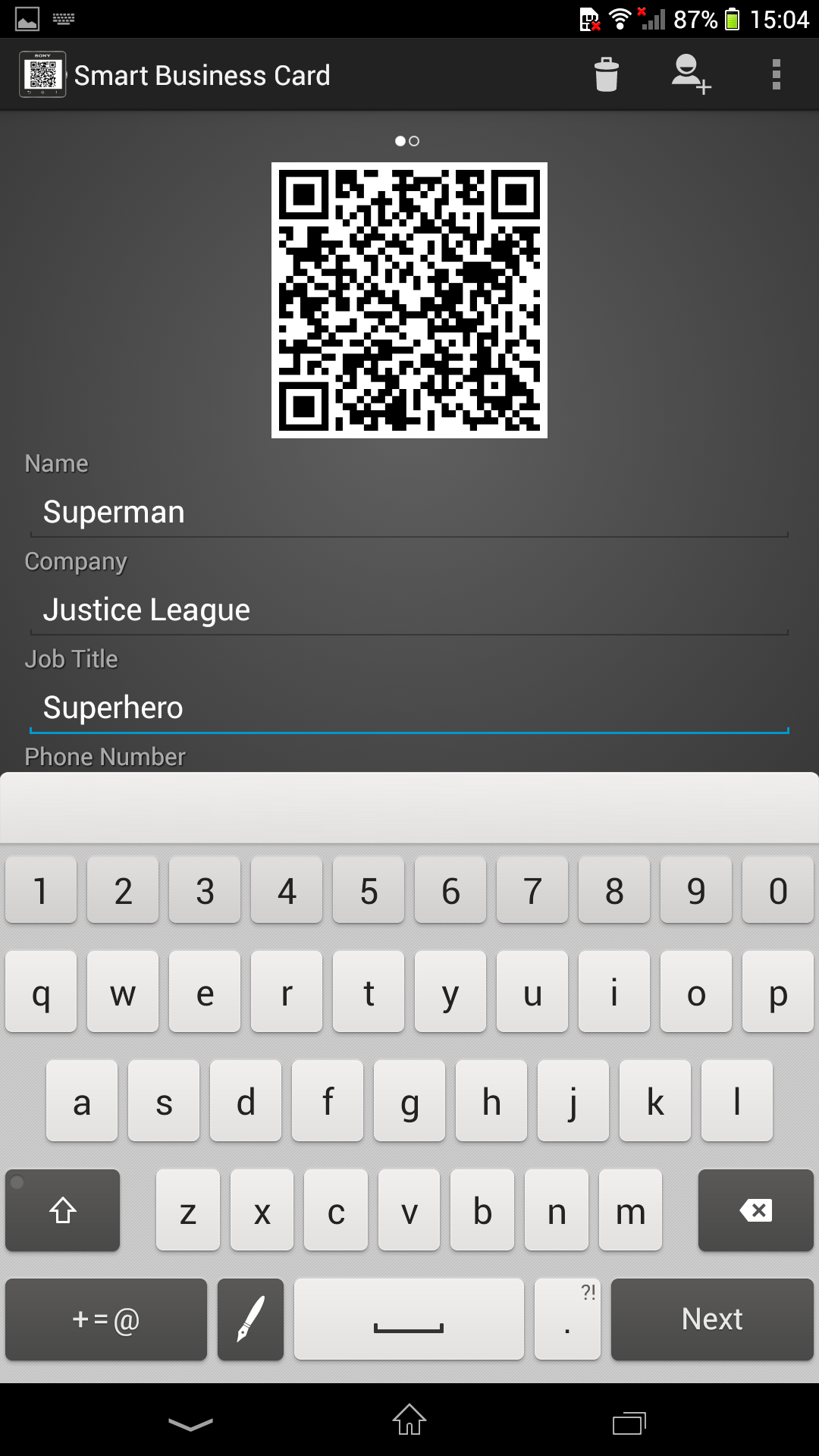The height and width of the screenshot is (1456, 819).
Task: Tap the Next key on the keyboard
Action: [x=712, y=1319]
